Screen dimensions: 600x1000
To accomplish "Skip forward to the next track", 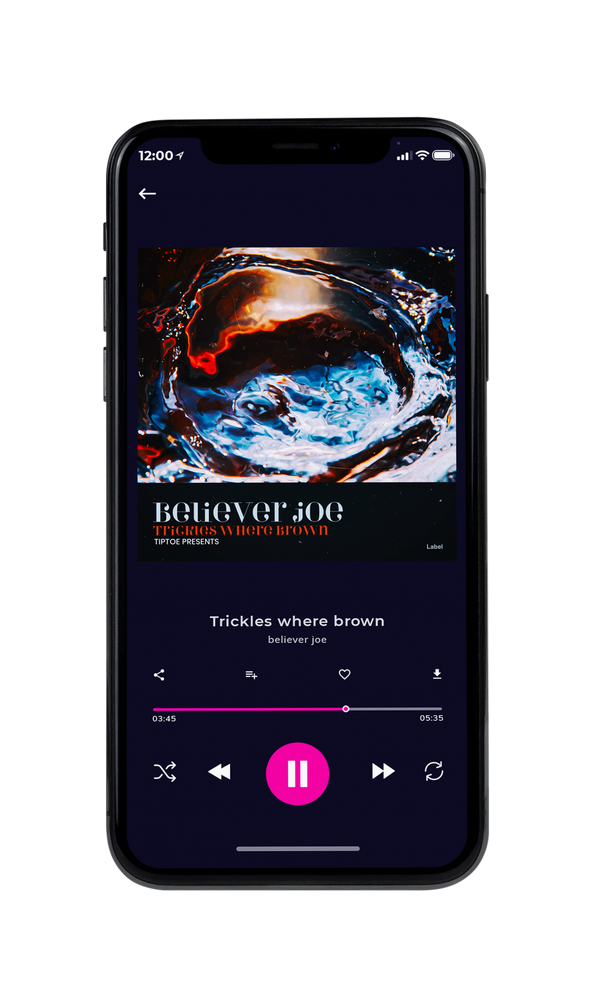I will [383, 771].
